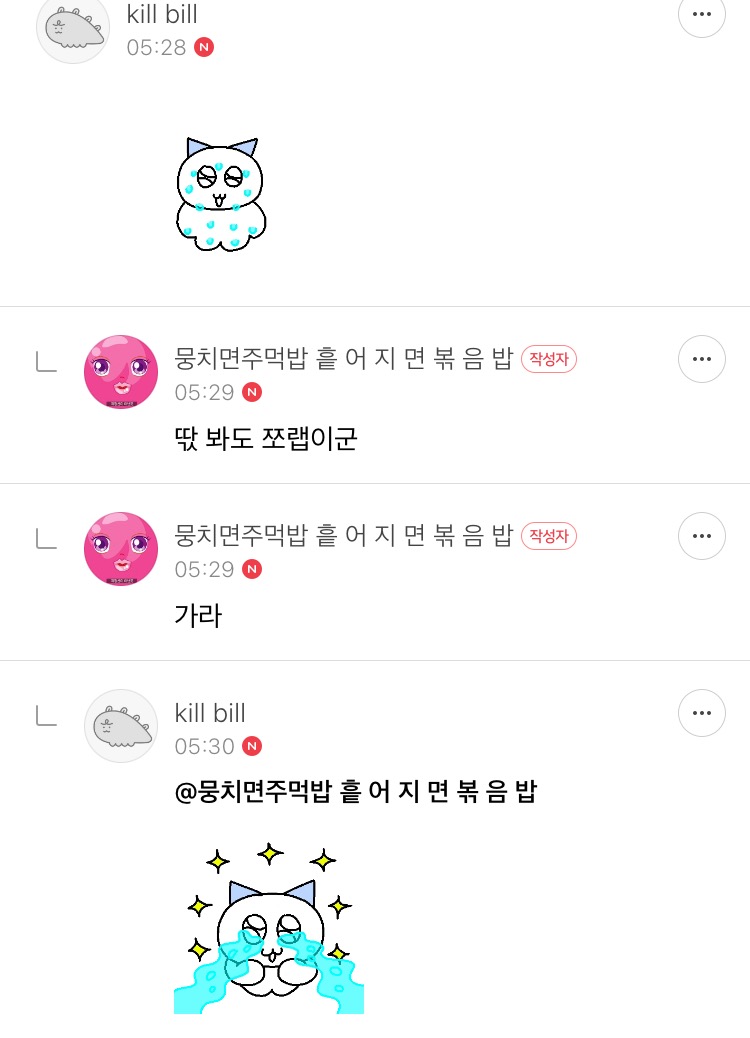Click the kill bill username at the top
Image resolution: width=750 pixels, height=1038 pixels.
pyautogui.click(x=162, y=15)
